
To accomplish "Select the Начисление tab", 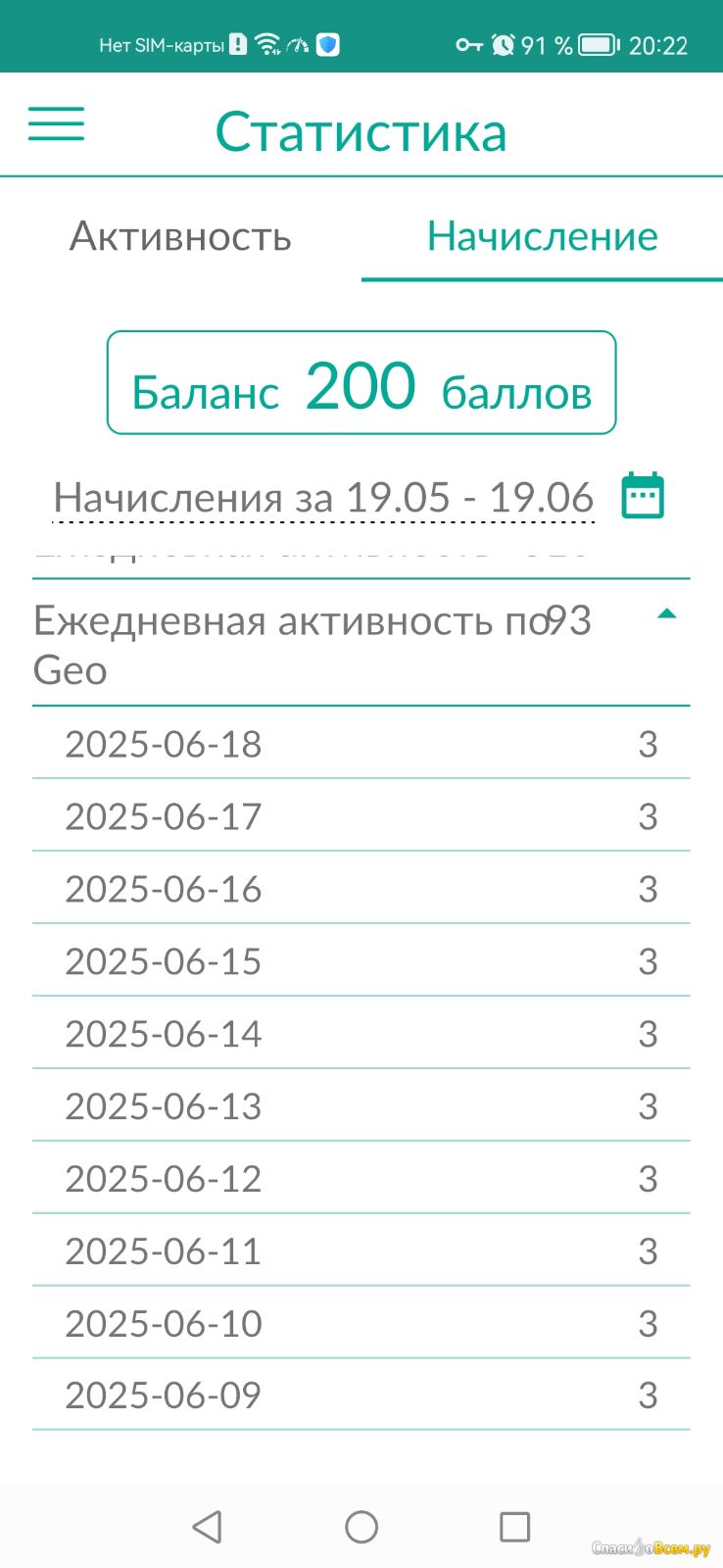I will (542, 236).
